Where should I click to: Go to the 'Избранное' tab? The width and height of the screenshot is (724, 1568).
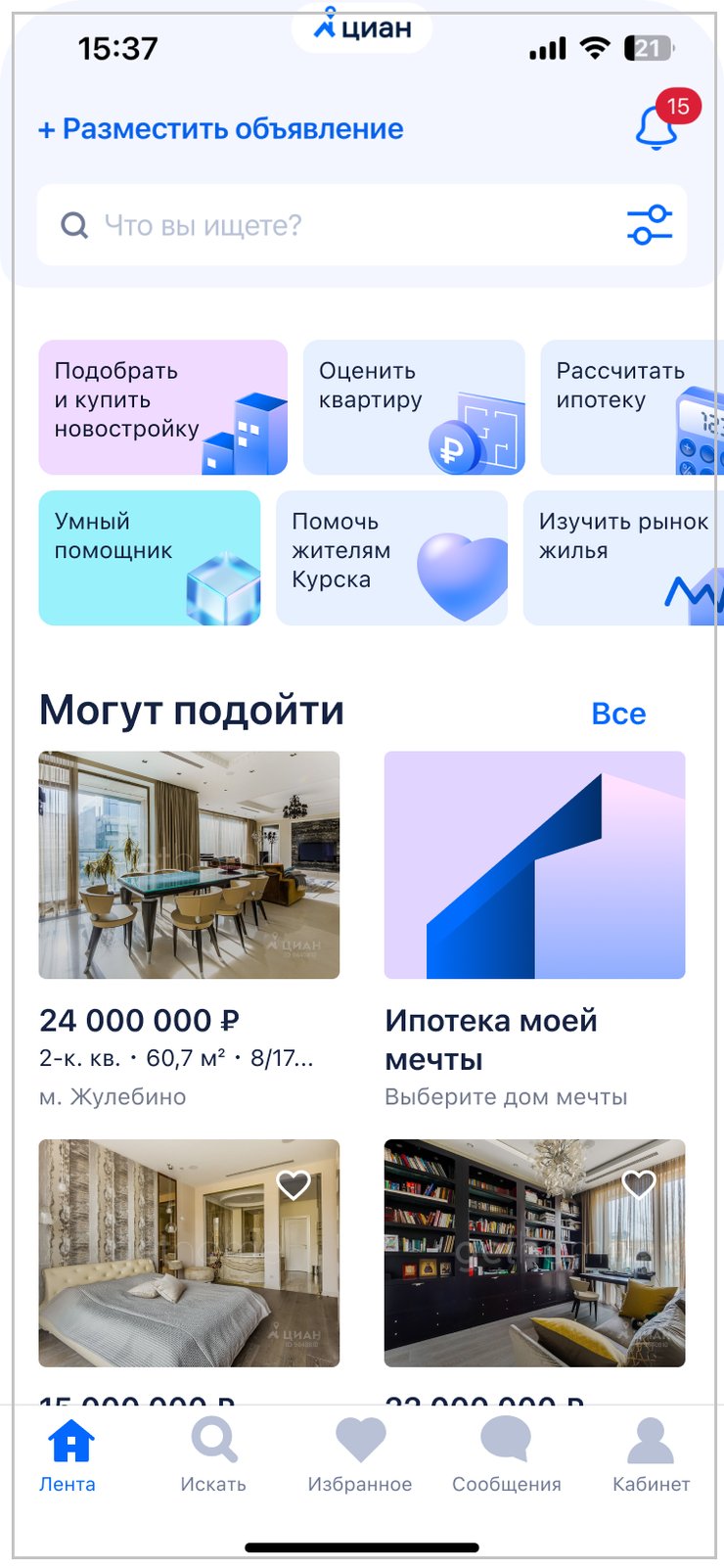(x=360, y=1456)
